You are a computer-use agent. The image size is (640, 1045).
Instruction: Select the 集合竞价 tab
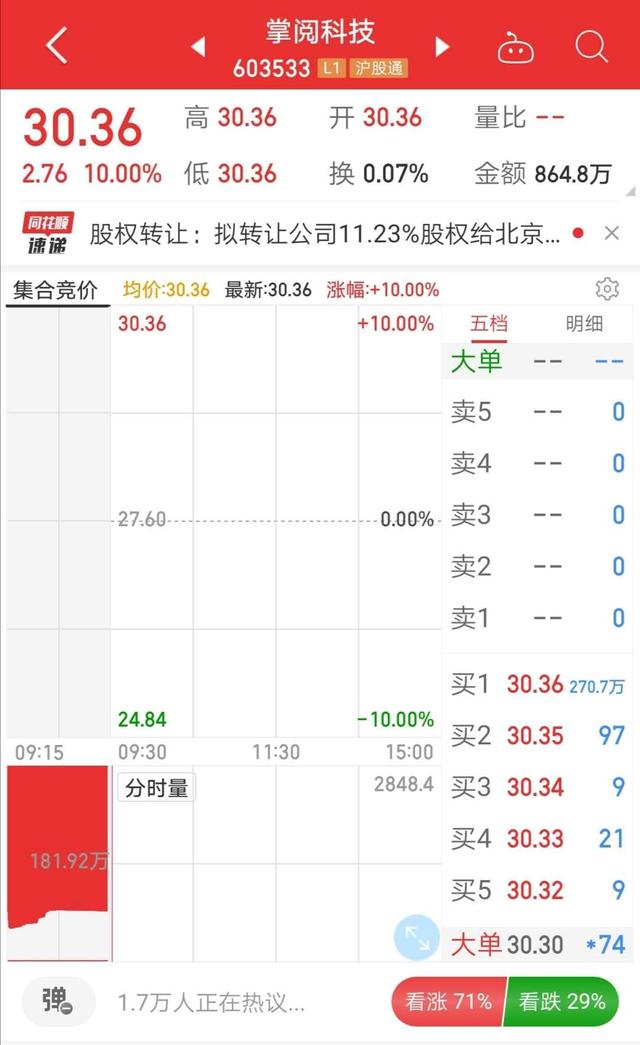[x=55, y=290]
